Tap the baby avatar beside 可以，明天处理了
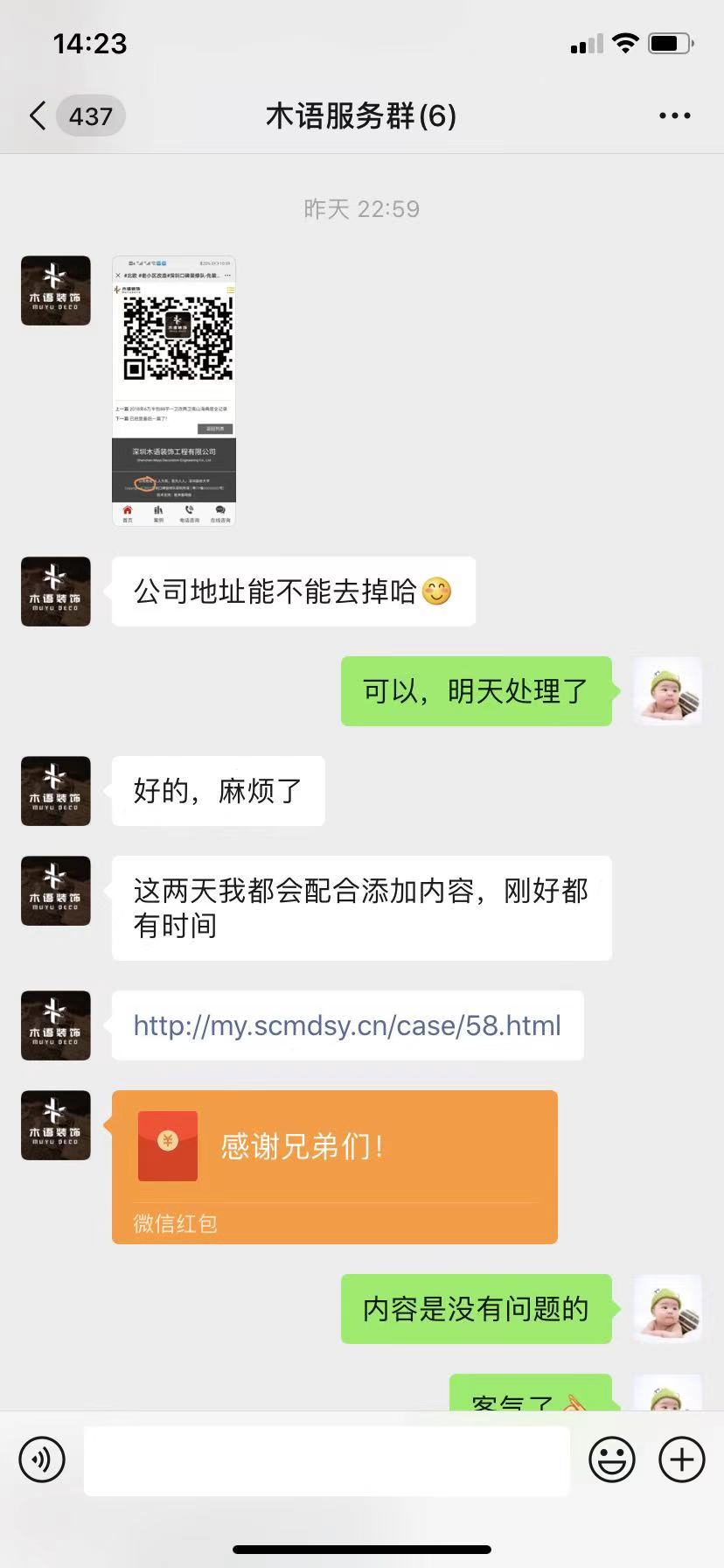Screen dimensions: 724x1568 667,691
